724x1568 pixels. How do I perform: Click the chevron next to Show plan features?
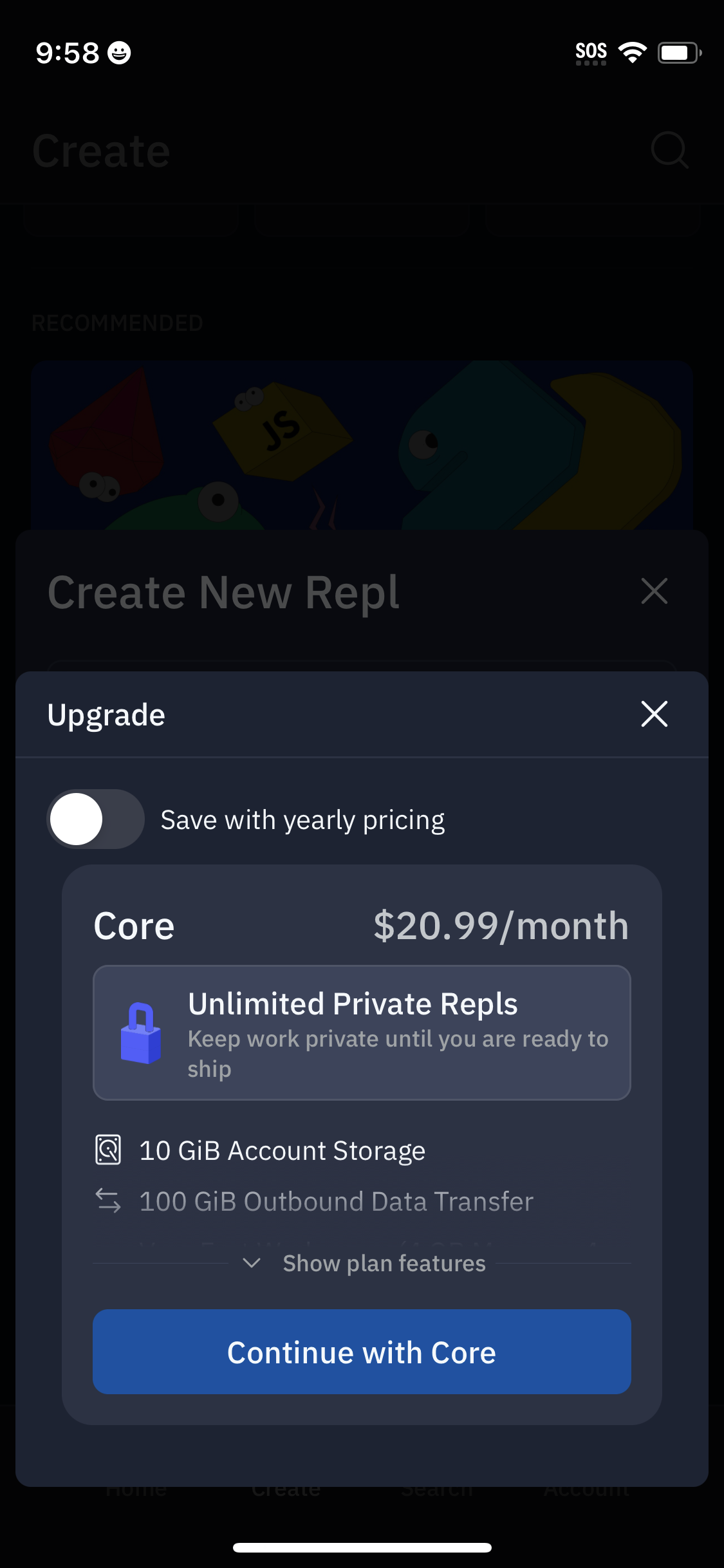252,1264
